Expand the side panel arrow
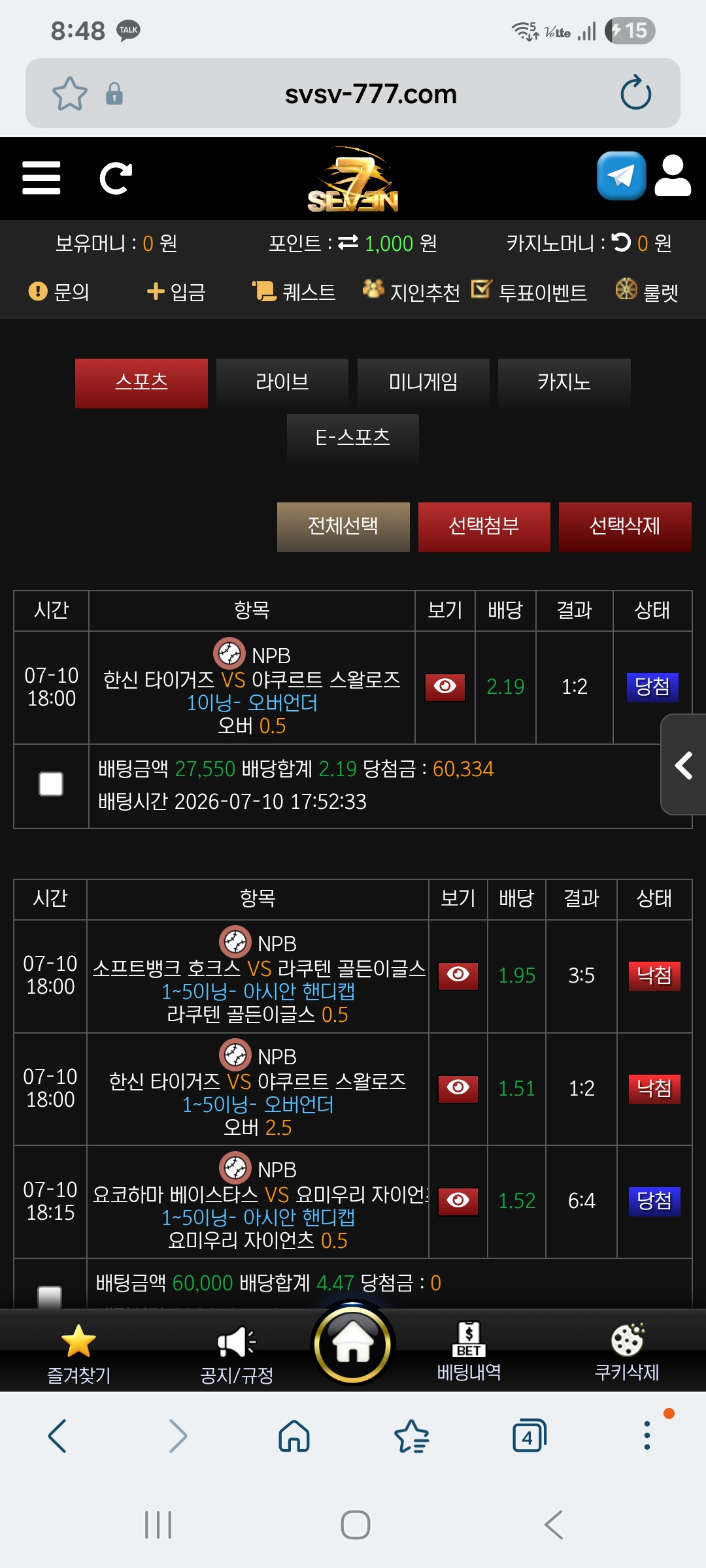 pos(684,765)
